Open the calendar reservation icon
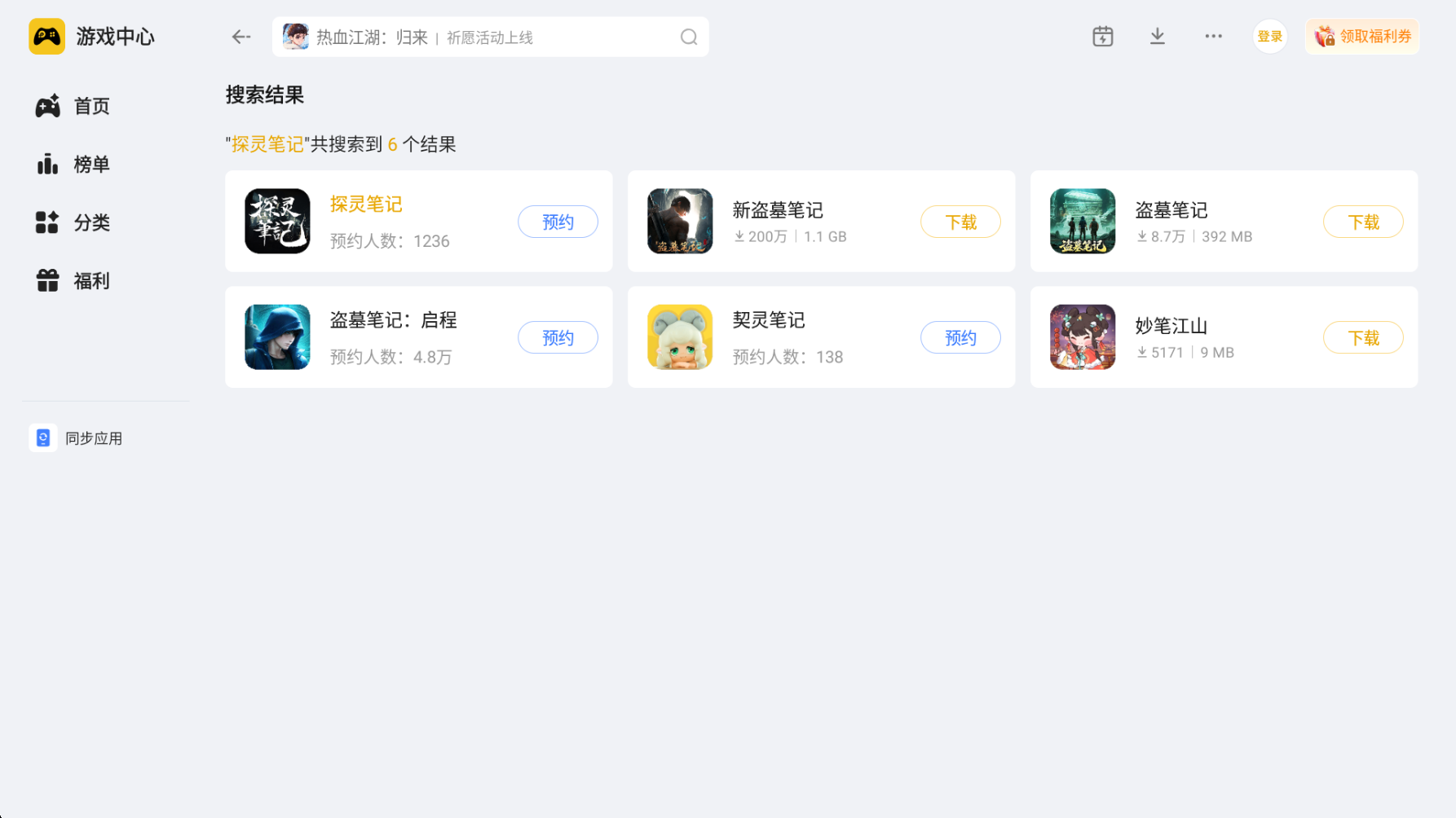The image size is (1456, 818). [x=1102, y=37]
